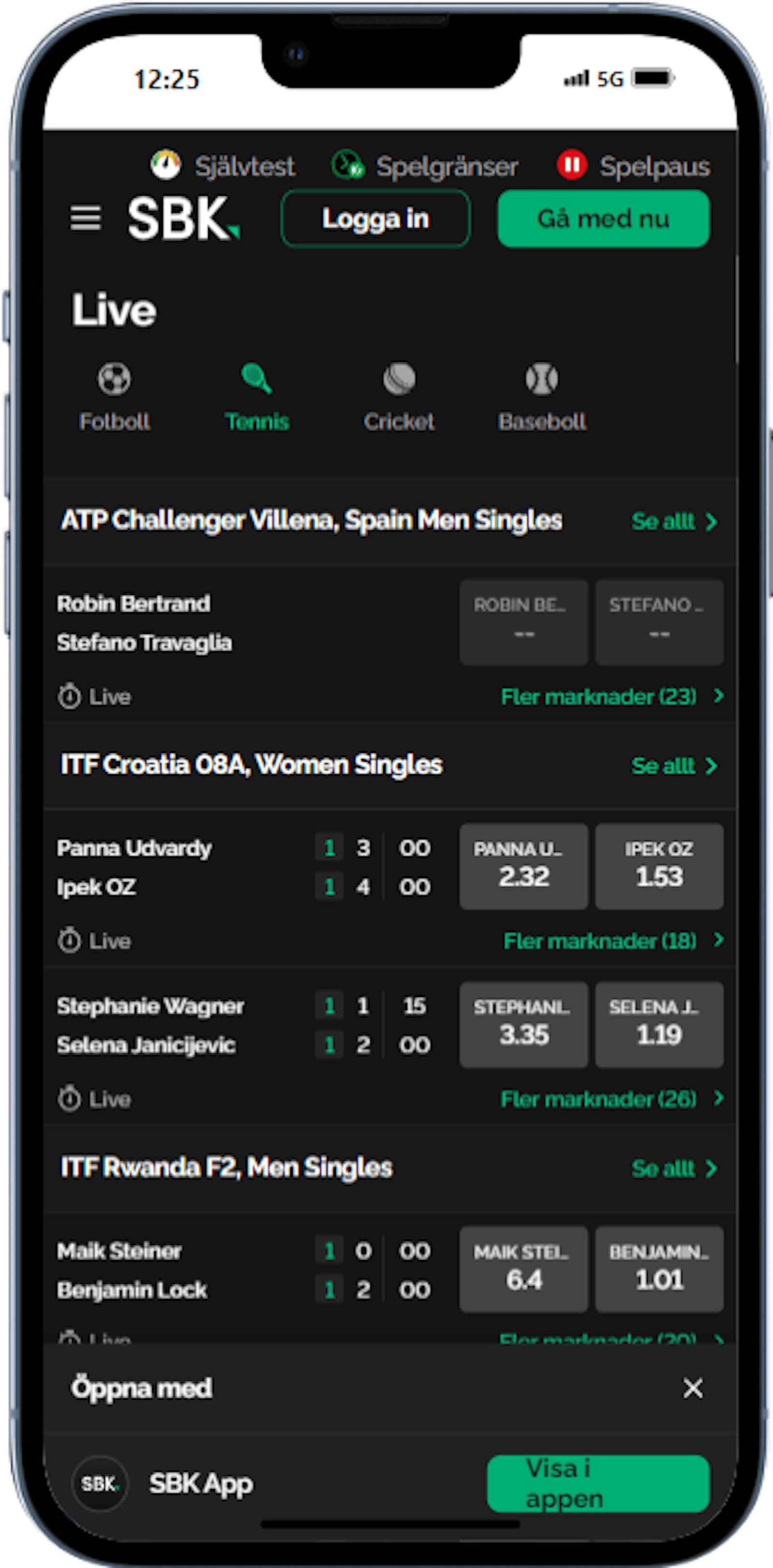Choose Benjamin Lock at 1.01
Image resolution: width=773 pixels, height=1568 pixels.
[x=658, y=1269]
